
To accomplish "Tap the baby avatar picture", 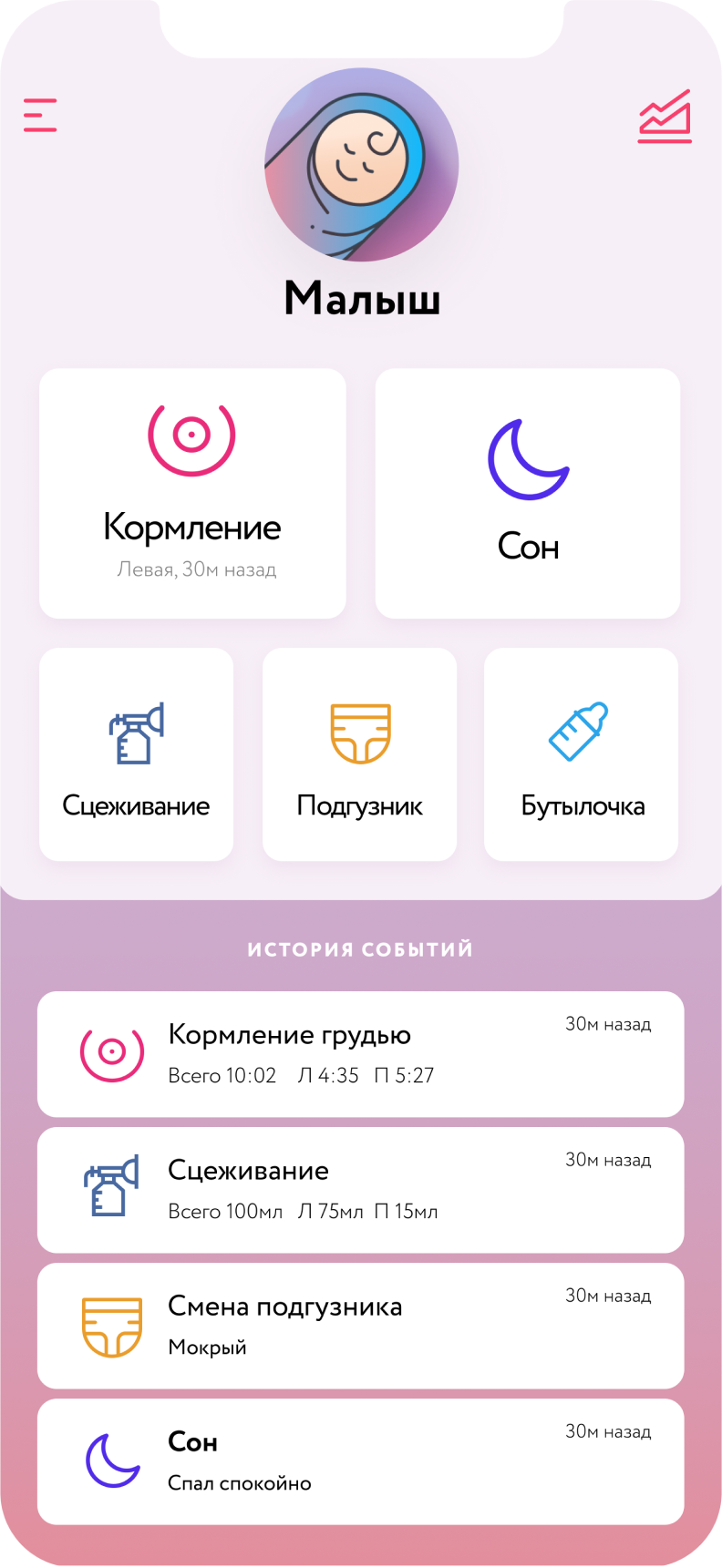I will (x=361, y=165).
